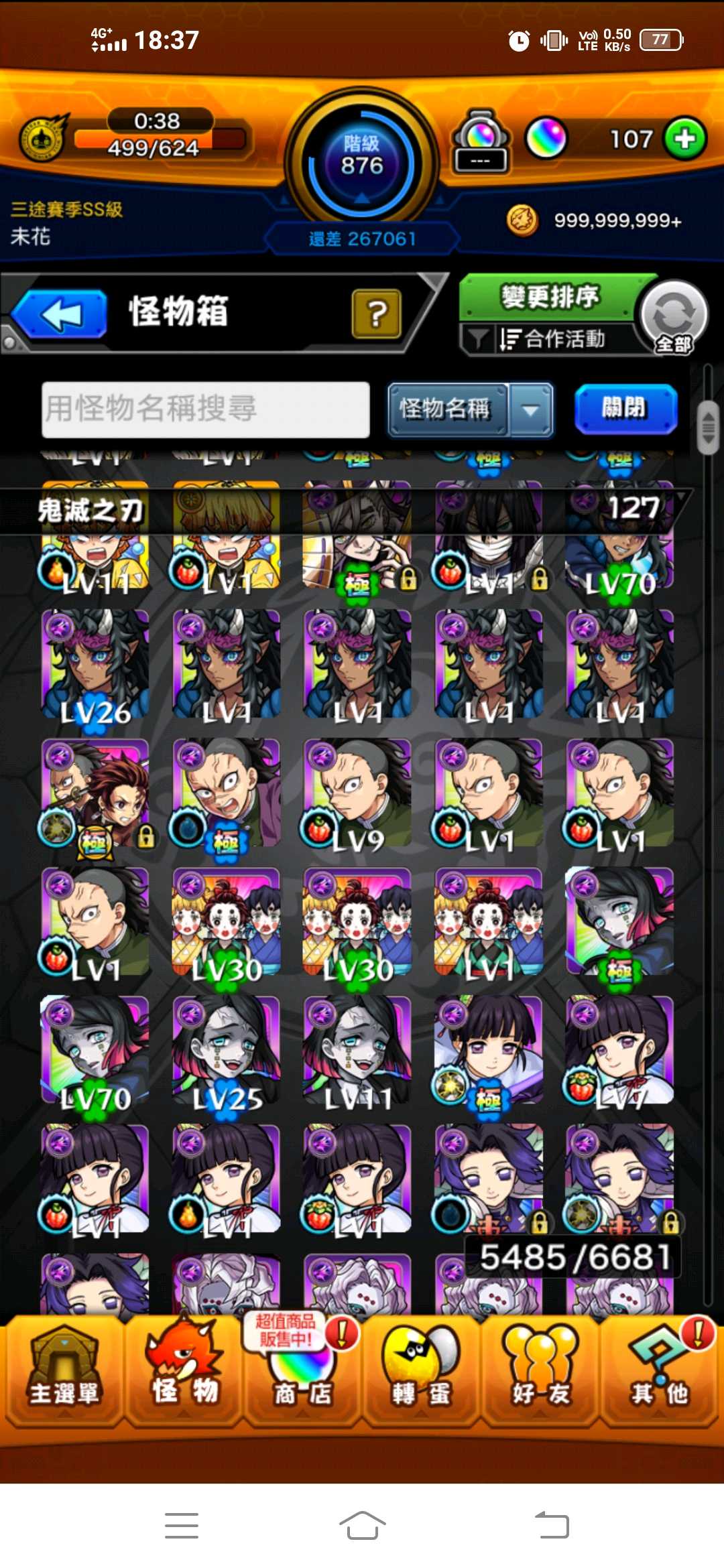This screenshot has height=1568, width=724.
Task: Go to the 轉蛋 gacha tab
Action: click(421, 1374)
